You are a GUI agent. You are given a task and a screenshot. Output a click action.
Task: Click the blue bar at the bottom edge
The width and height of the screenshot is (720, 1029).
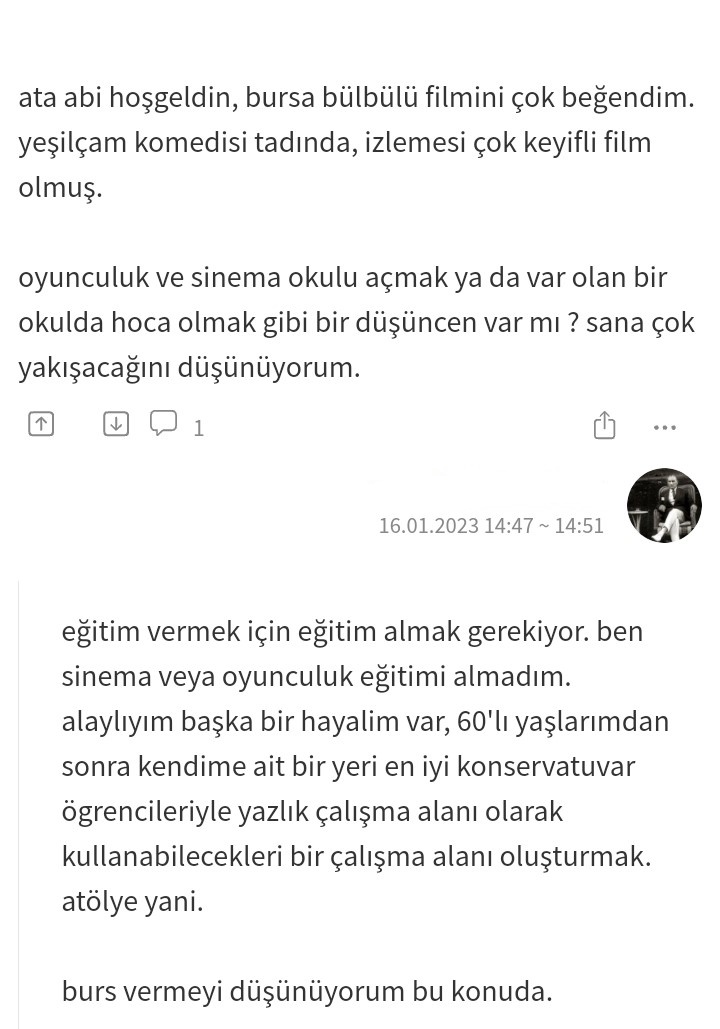(x=360, y=1026)
